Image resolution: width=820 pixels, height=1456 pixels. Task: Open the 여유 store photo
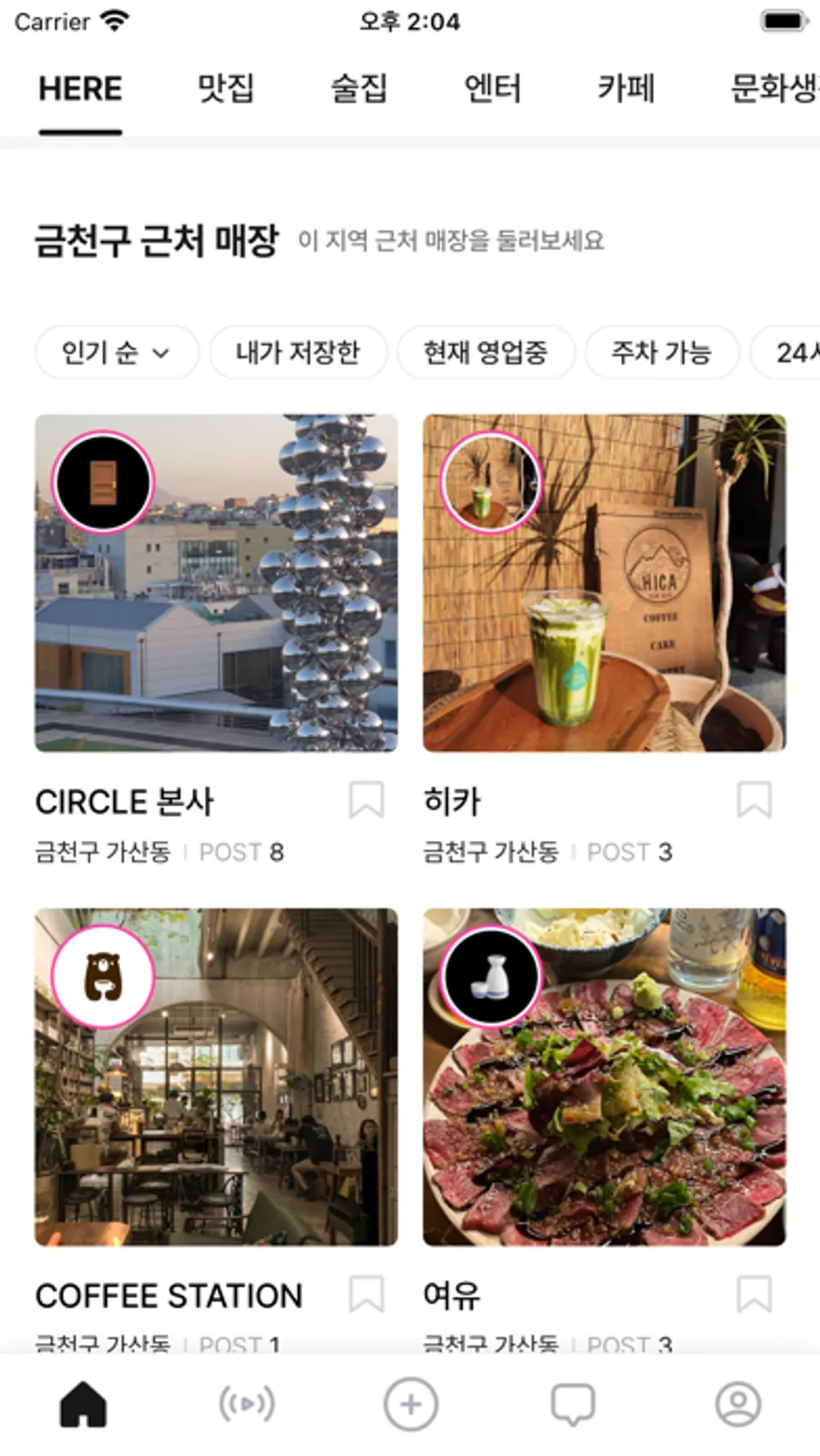(604, 1077)
